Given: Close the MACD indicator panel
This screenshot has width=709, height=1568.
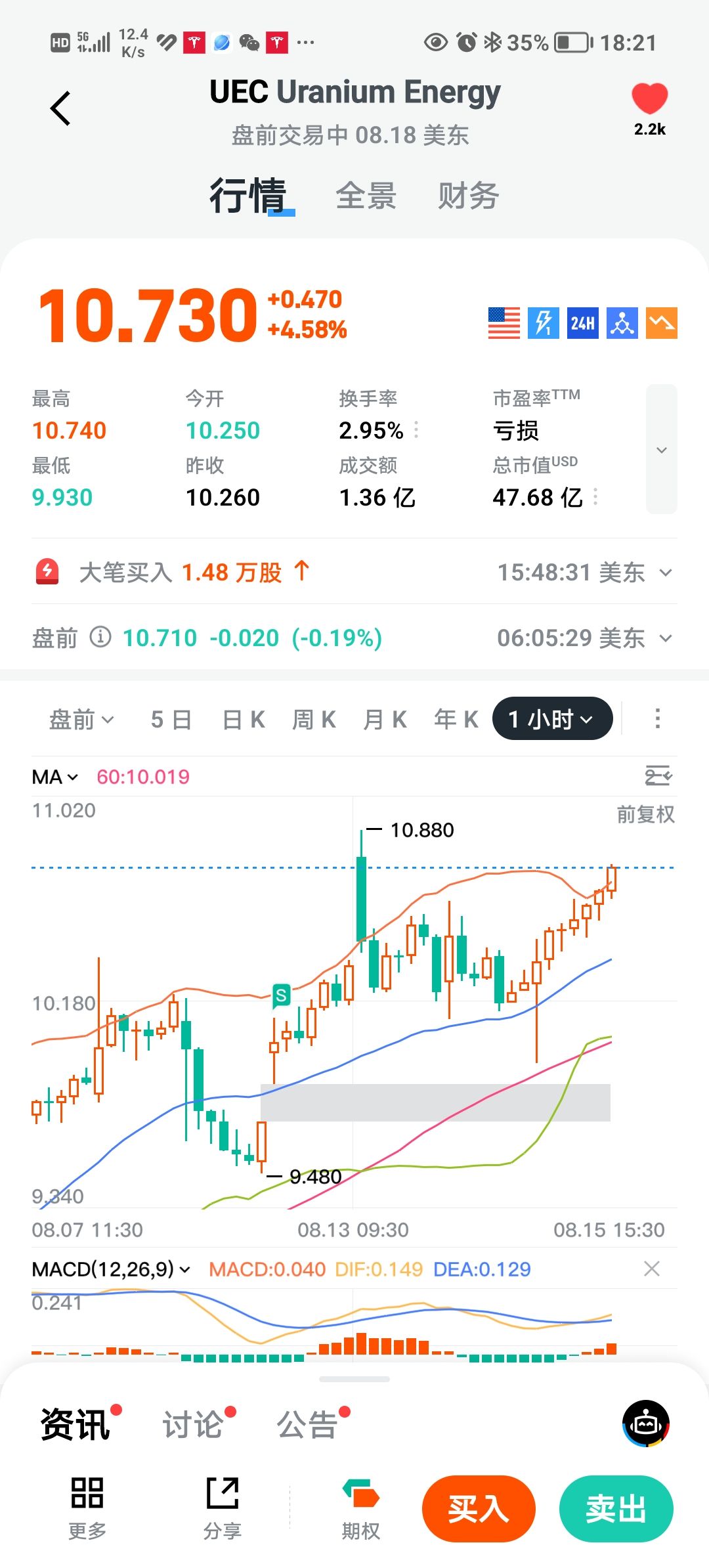Looking at the screenshot, I should (x=652, y=1269).
